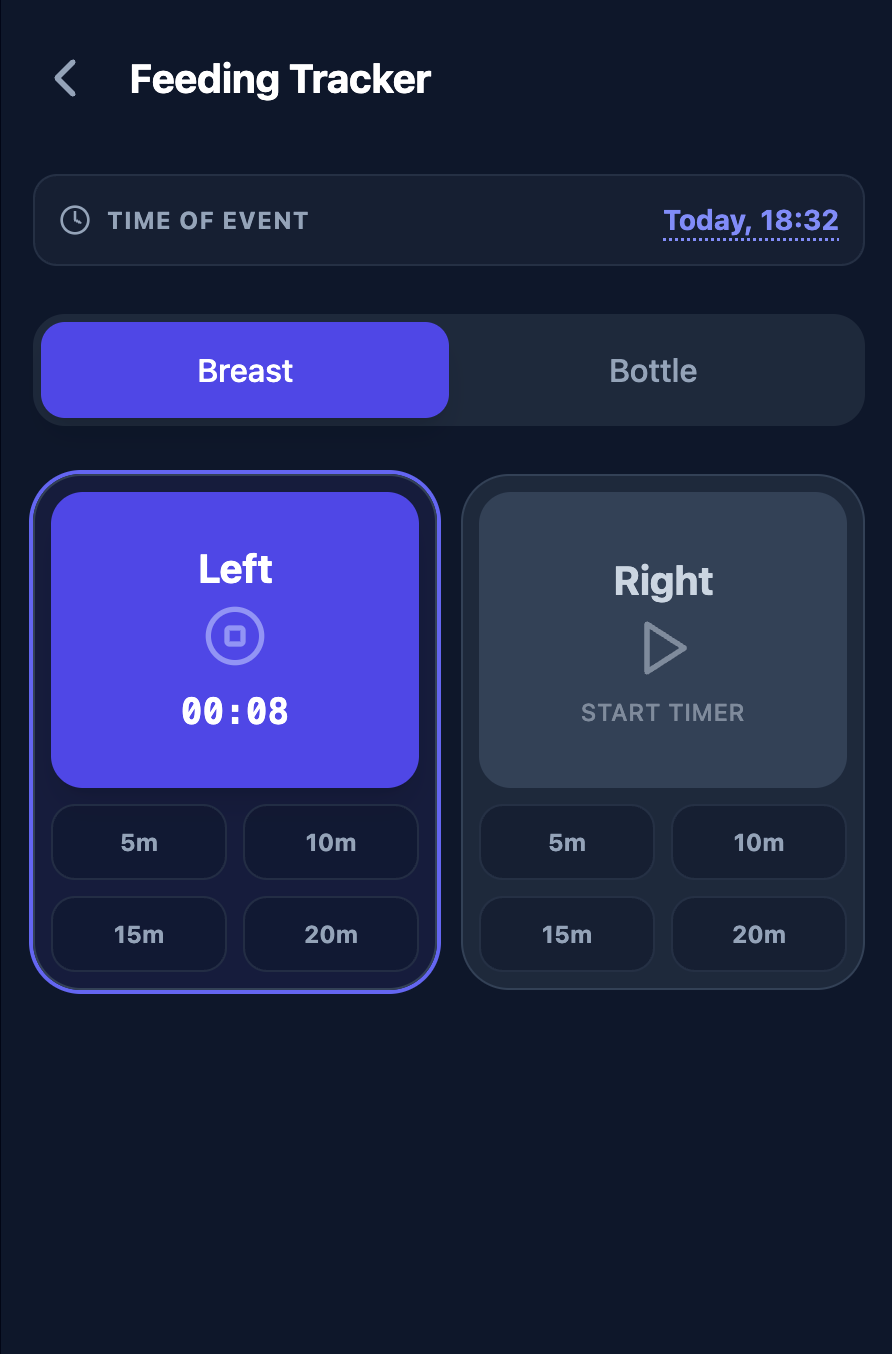Pick 20m for the Right side
Screen dimensions: 892x1354
coord(759,934)
